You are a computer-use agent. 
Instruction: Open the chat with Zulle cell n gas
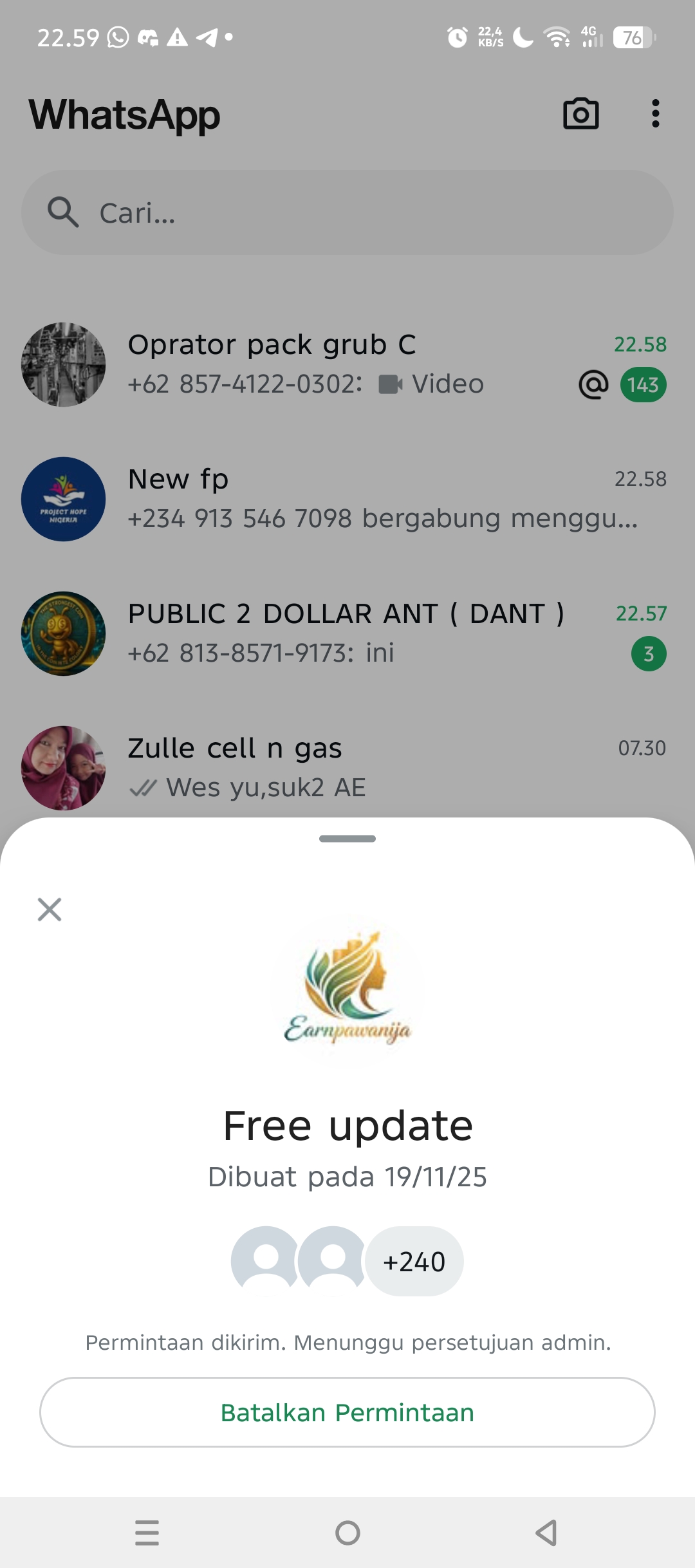click(347, 767)
